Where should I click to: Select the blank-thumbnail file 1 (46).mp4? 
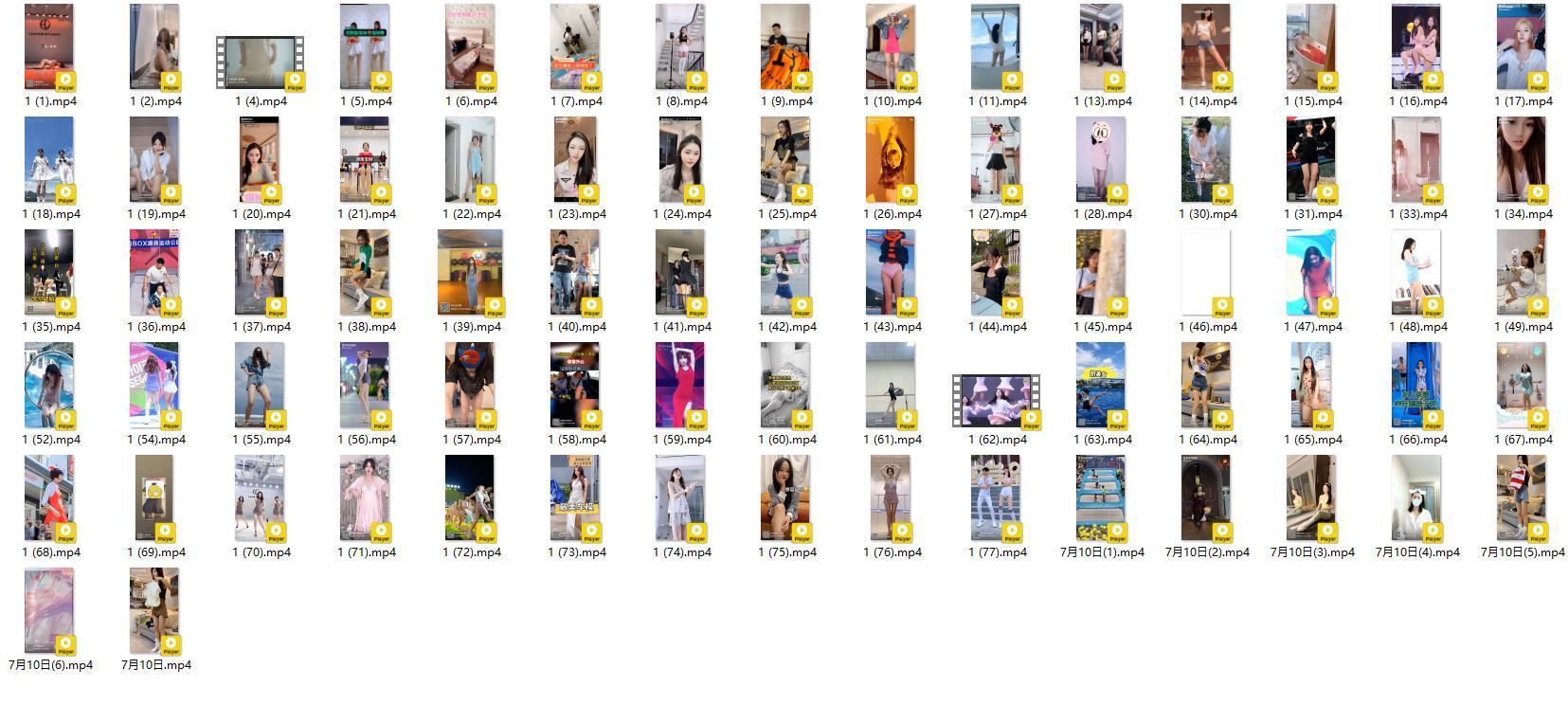(1206, 273)
